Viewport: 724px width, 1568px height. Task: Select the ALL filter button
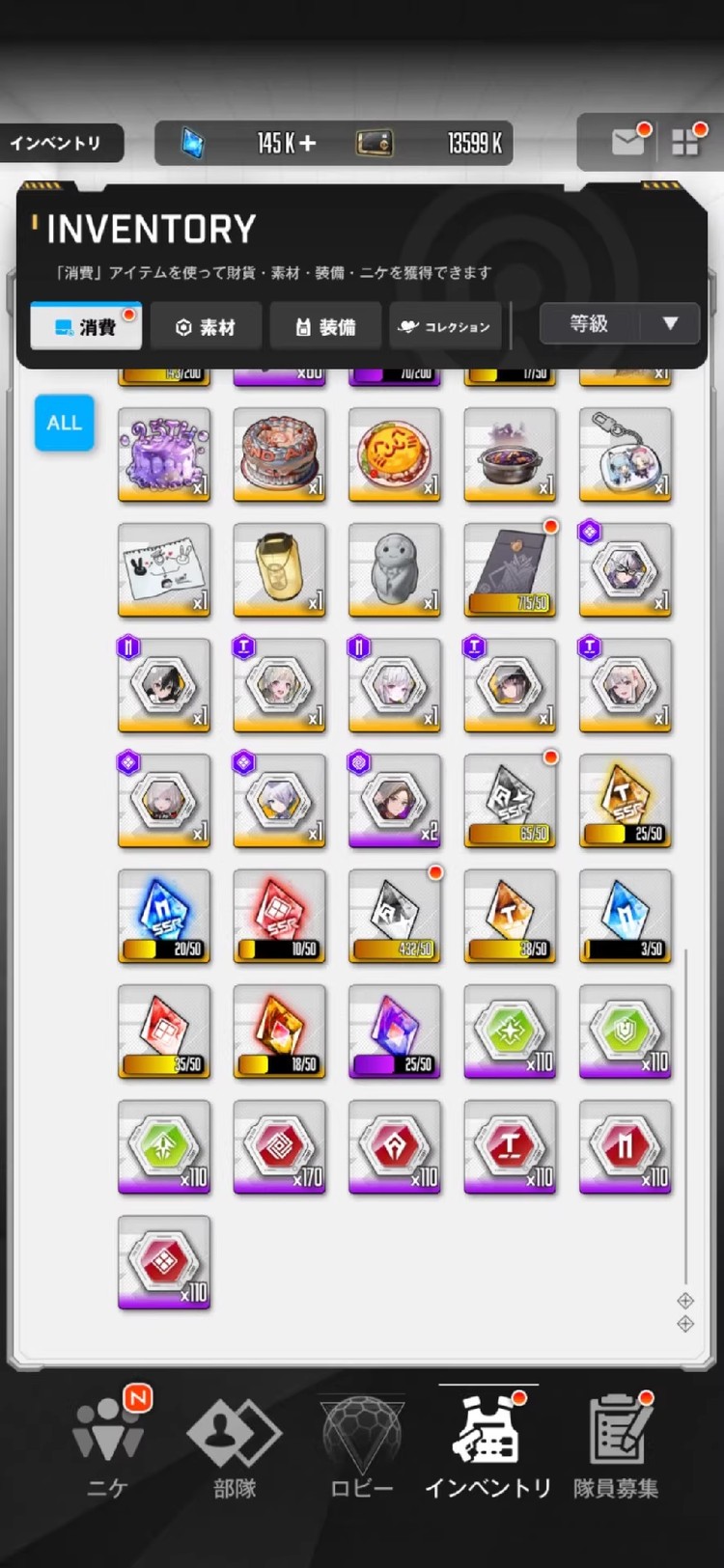(x=65, y=423)
